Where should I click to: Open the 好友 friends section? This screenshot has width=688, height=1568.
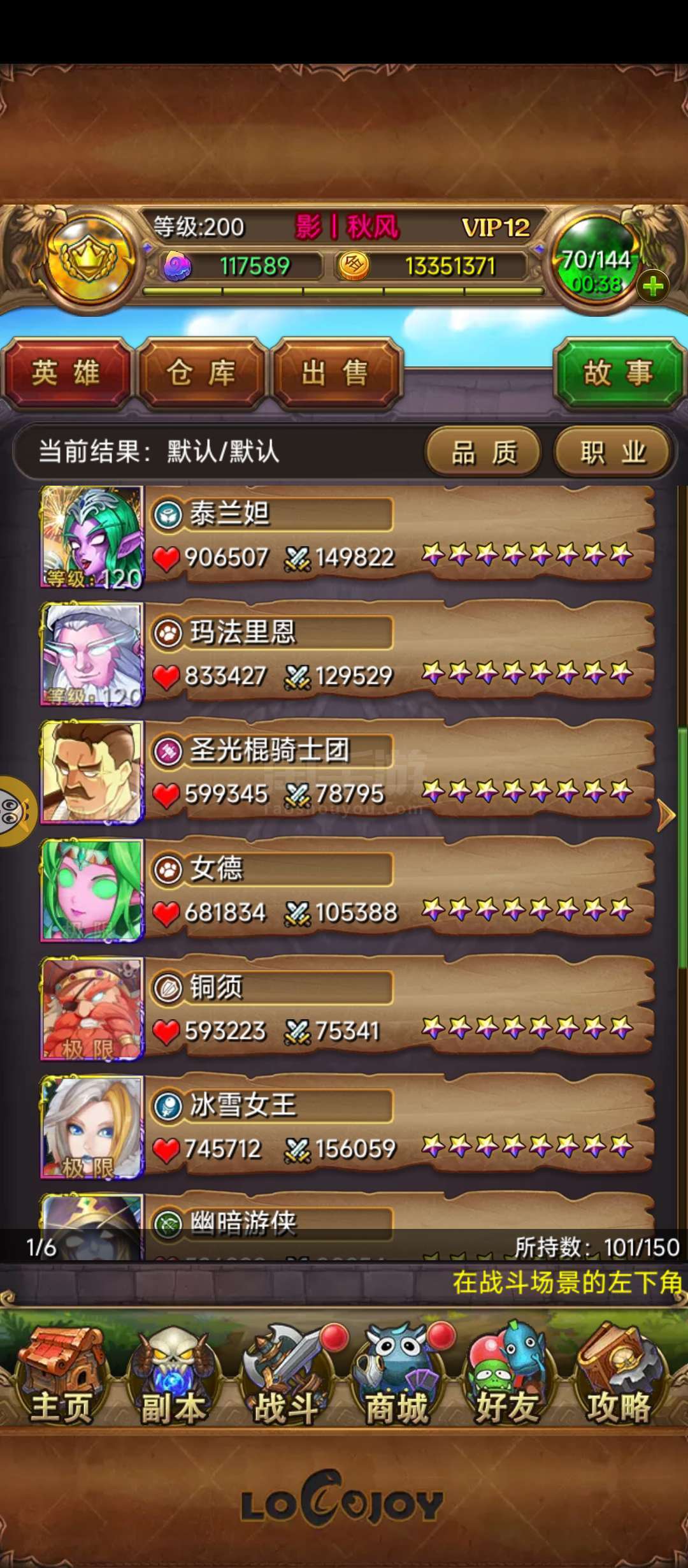508,1379
